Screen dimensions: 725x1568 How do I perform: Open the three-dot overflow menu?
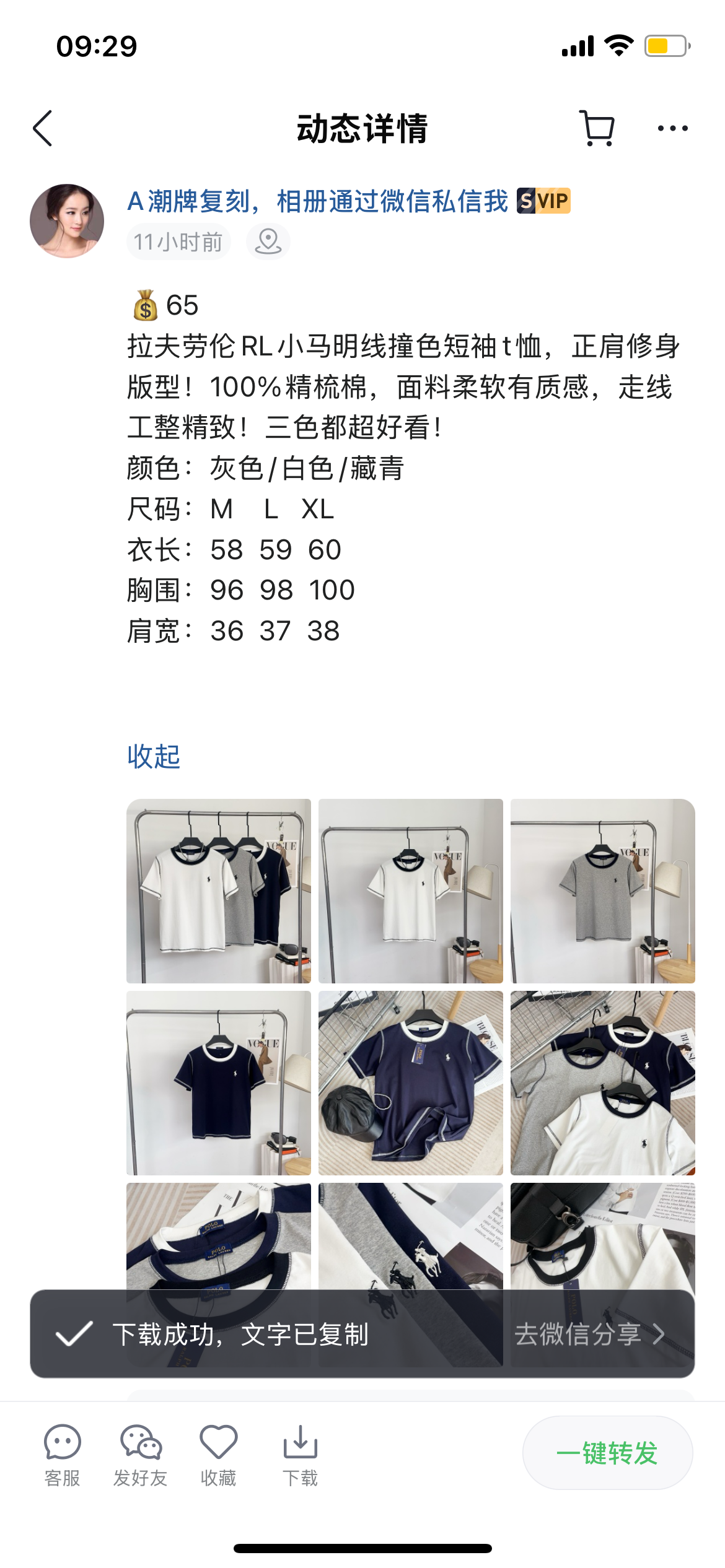[672, 129]
